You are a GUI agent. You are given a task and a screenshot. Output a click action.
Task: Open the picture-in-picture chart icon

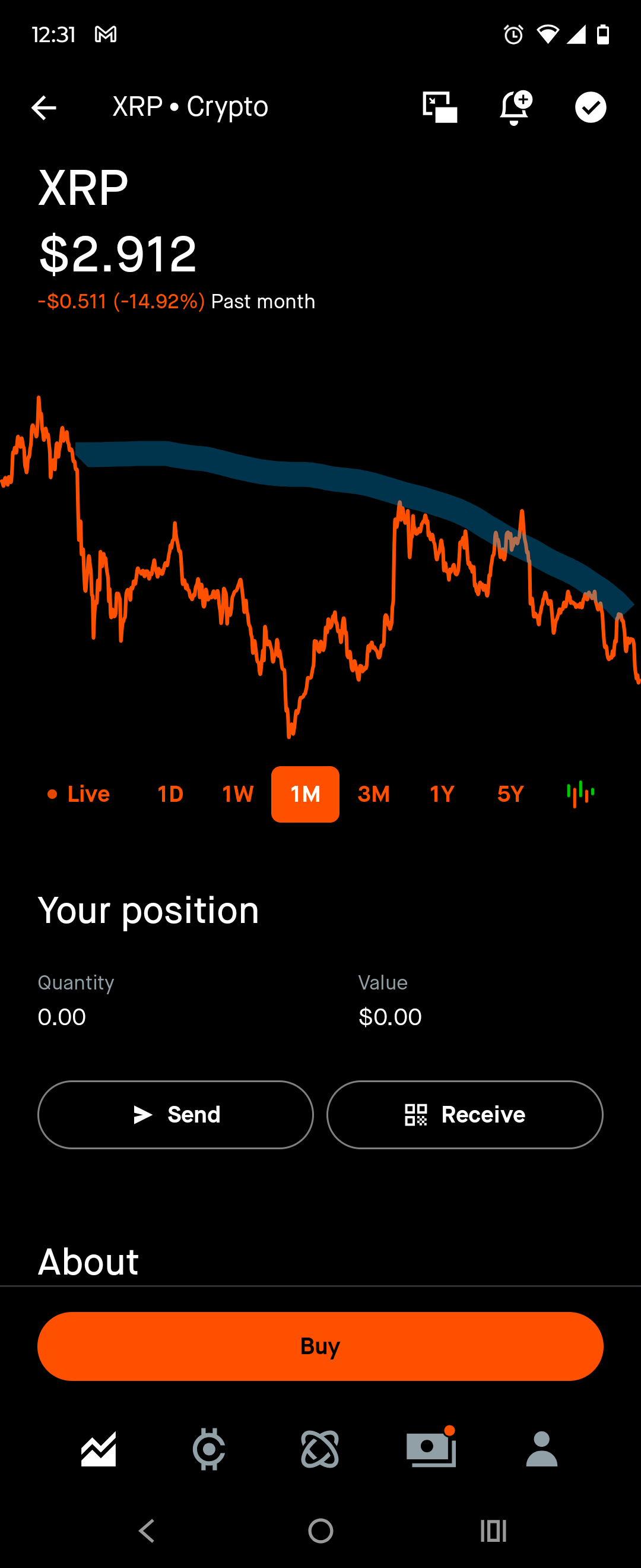click(440, 108)
